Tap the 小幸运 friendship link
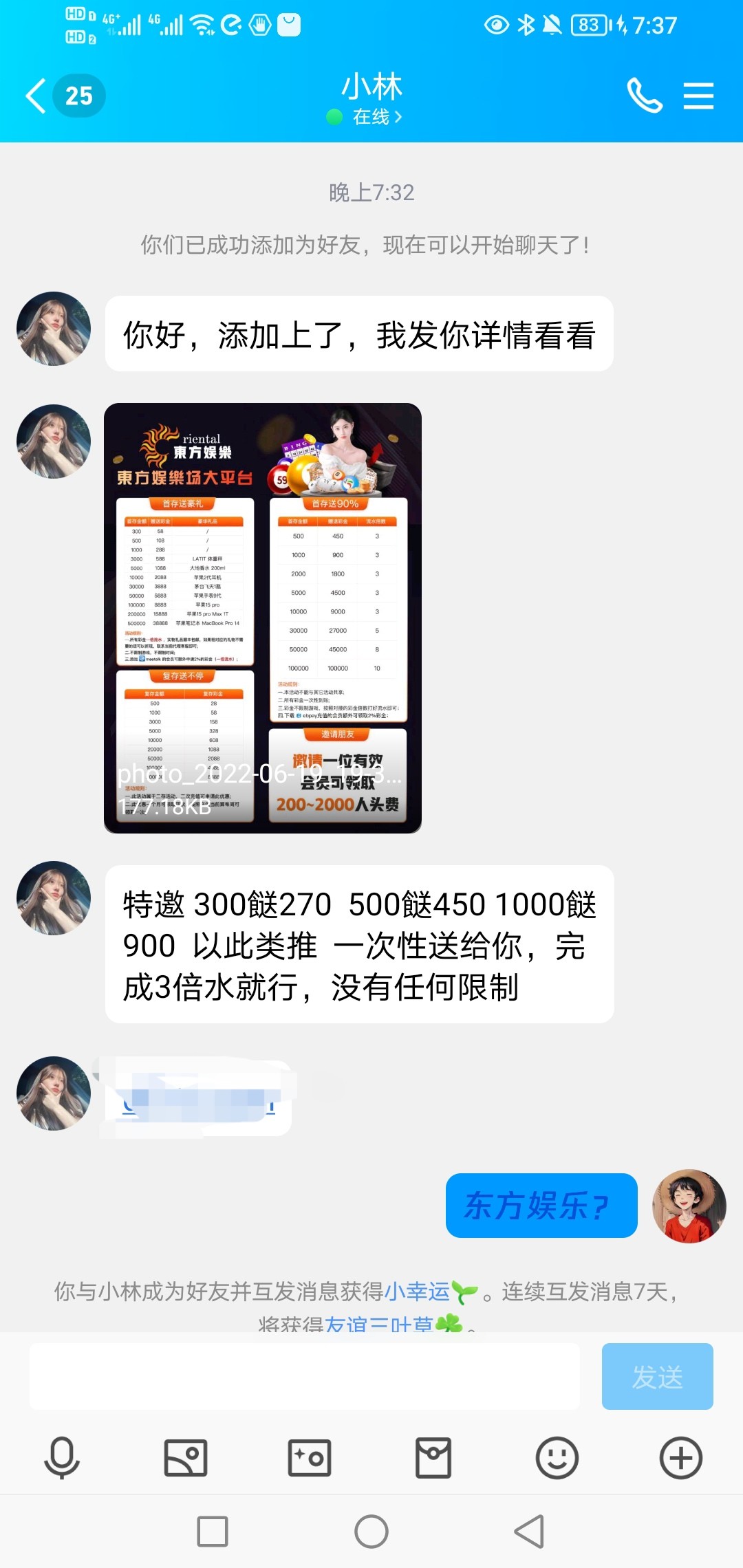The width and height of the screenshot is (743, 1568). 418,1292
